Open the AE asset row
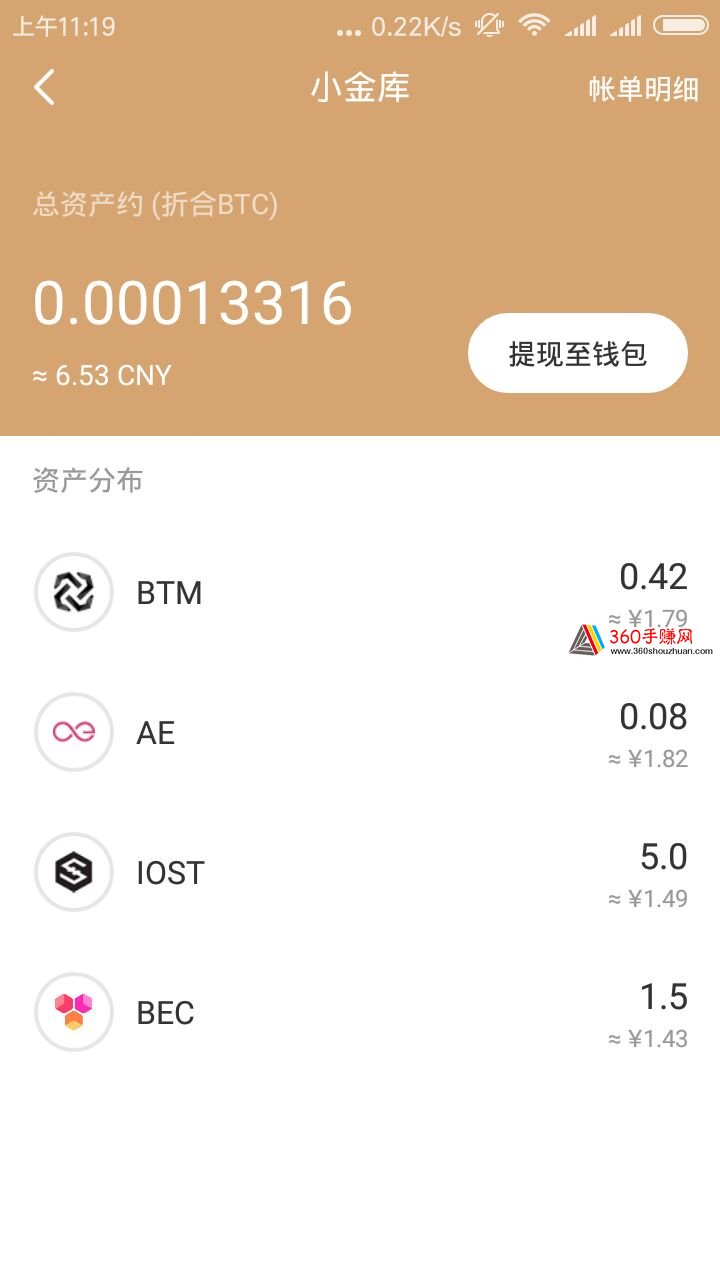The height and width of the screenshot is (1280, 720). pyautogui.click(x=360, y=733)
